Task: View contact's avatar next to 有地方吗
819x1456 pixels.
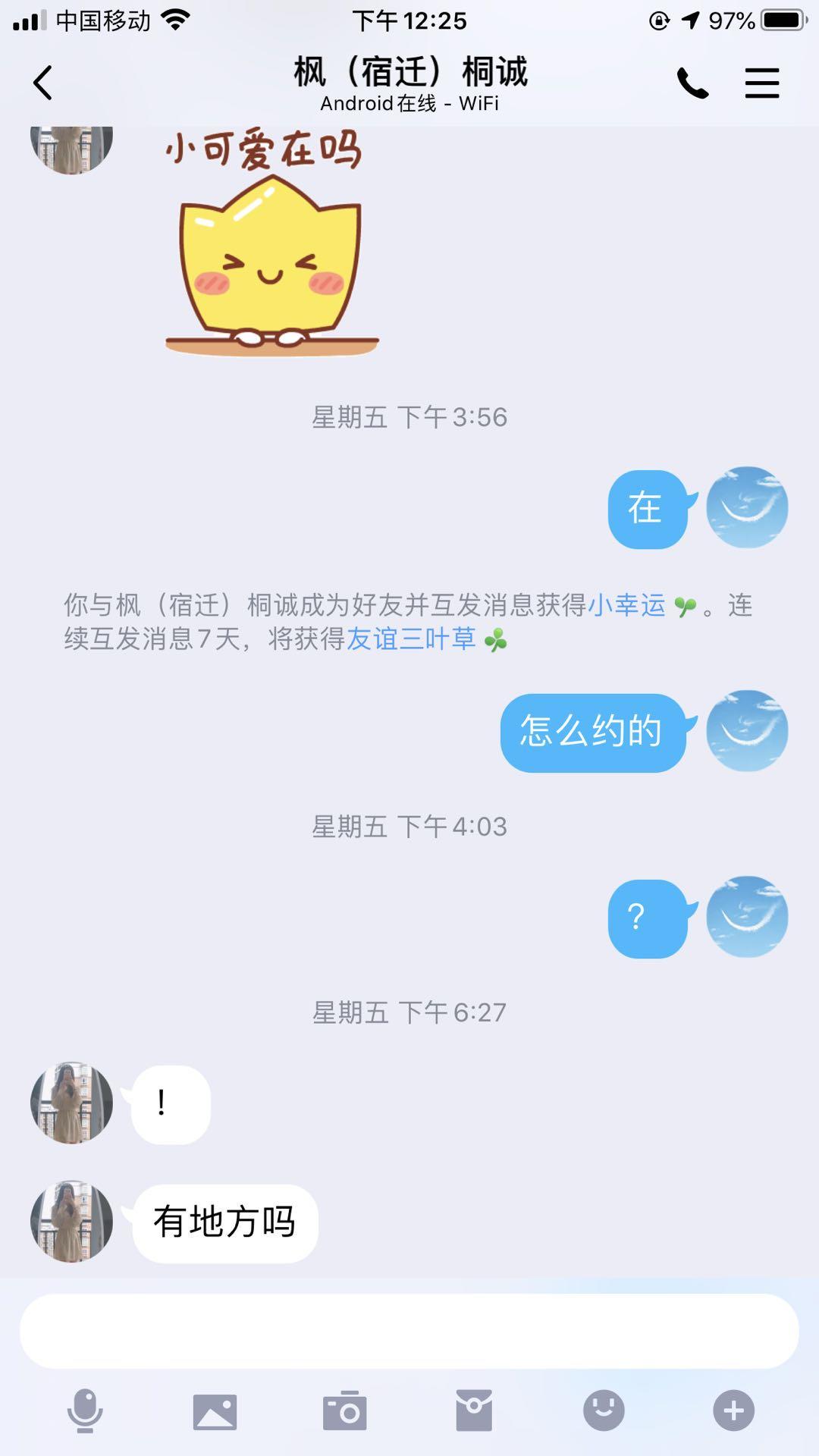Action: coord(71,1221)
